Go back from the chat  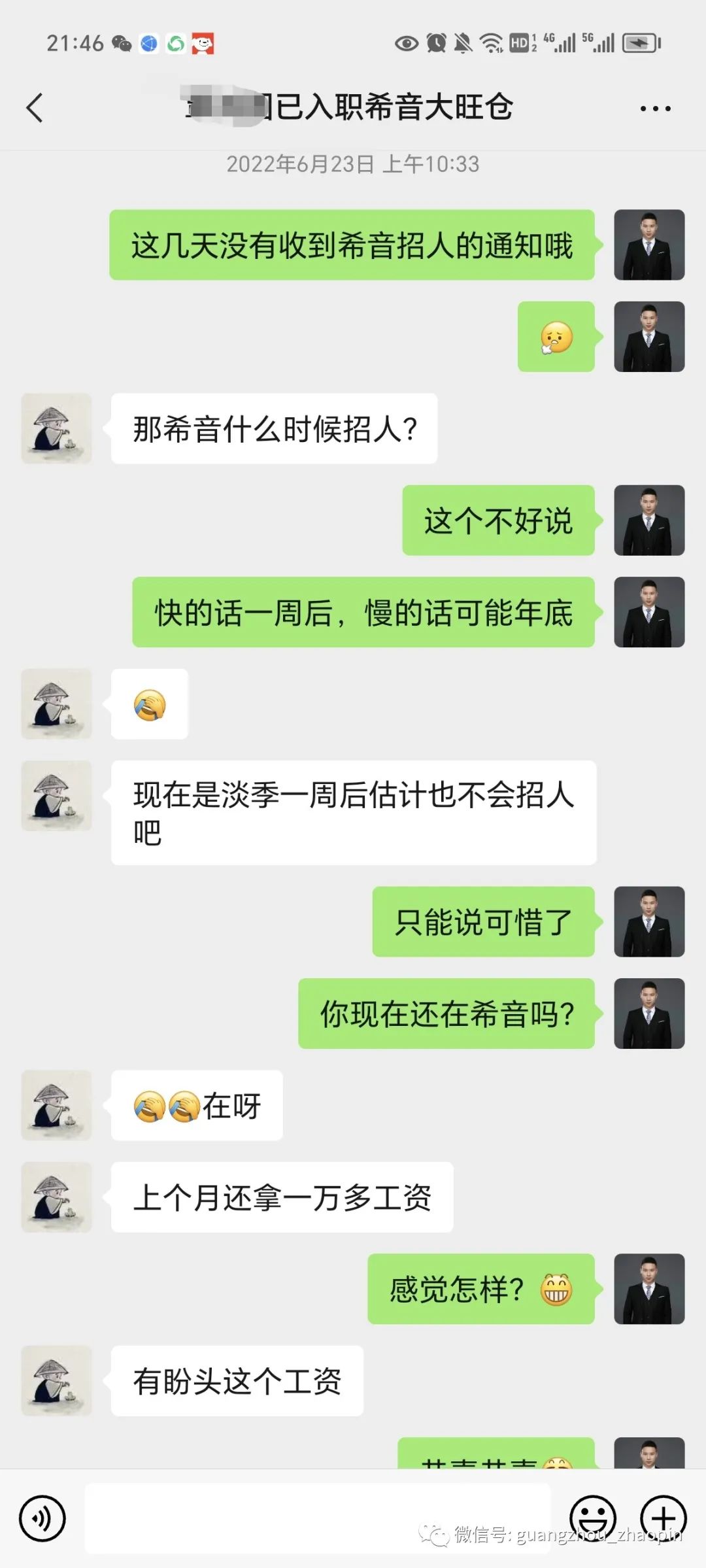tap(35, 108)
